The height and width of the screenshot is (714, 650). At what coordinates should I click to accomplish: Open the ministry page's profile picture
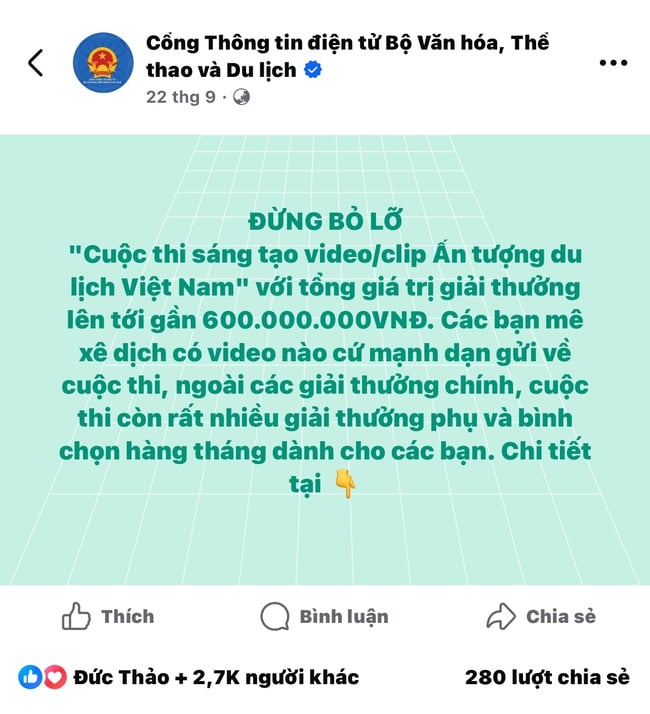tap(104, 62)
